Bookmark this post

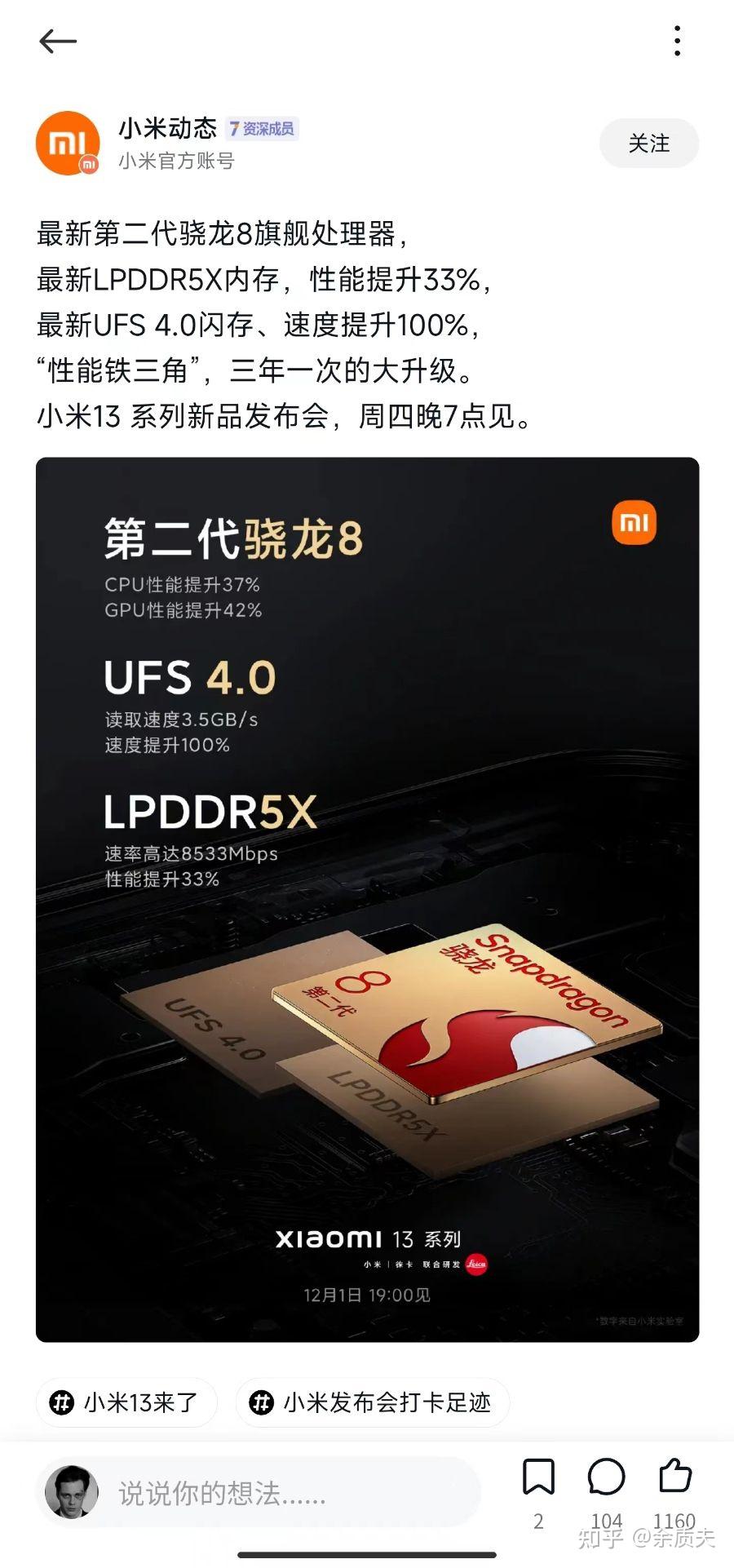(538, 1477)
